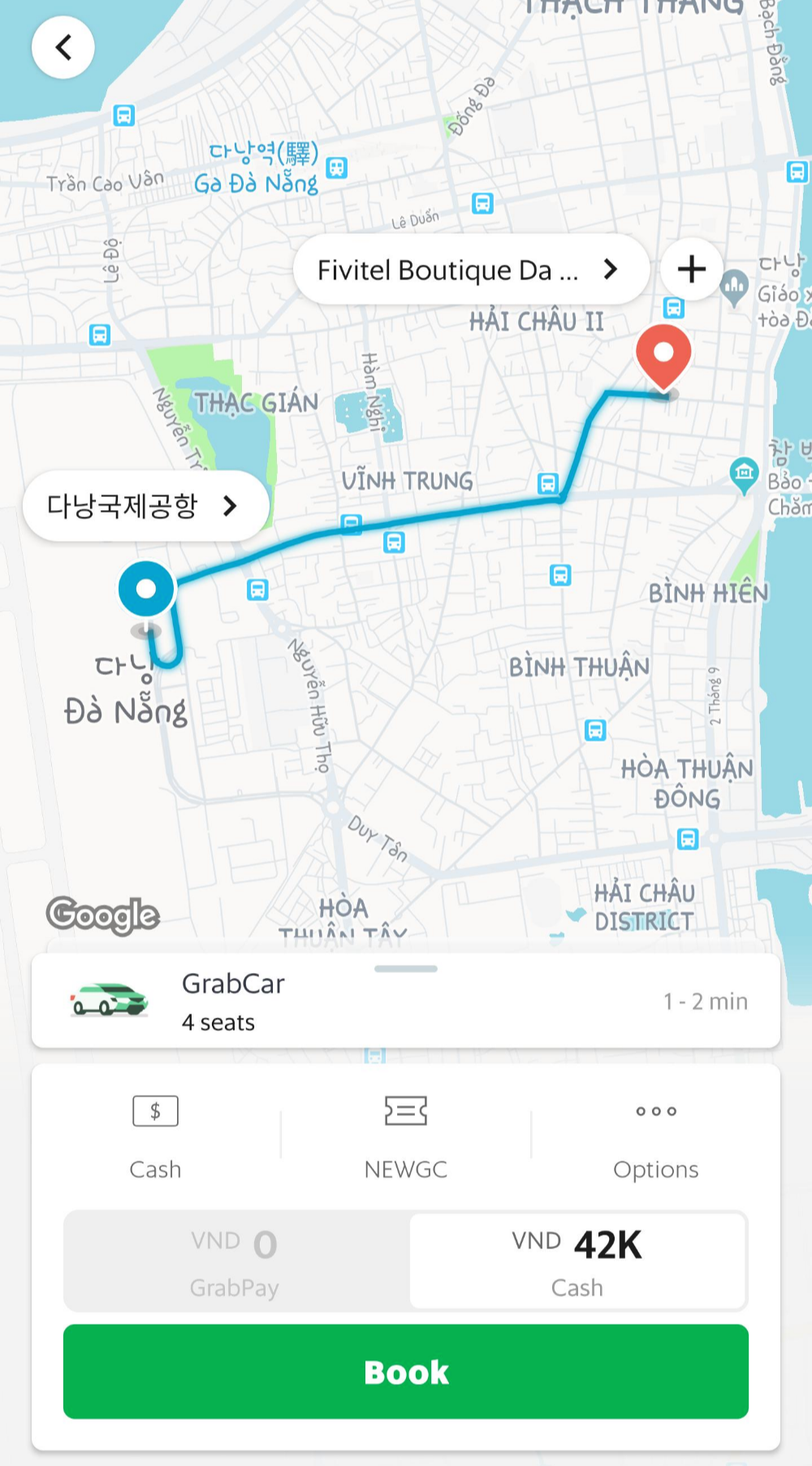Select the VND 42K Cash fare
This screenshot has width=812, height=1466.
coord(577,1261)
